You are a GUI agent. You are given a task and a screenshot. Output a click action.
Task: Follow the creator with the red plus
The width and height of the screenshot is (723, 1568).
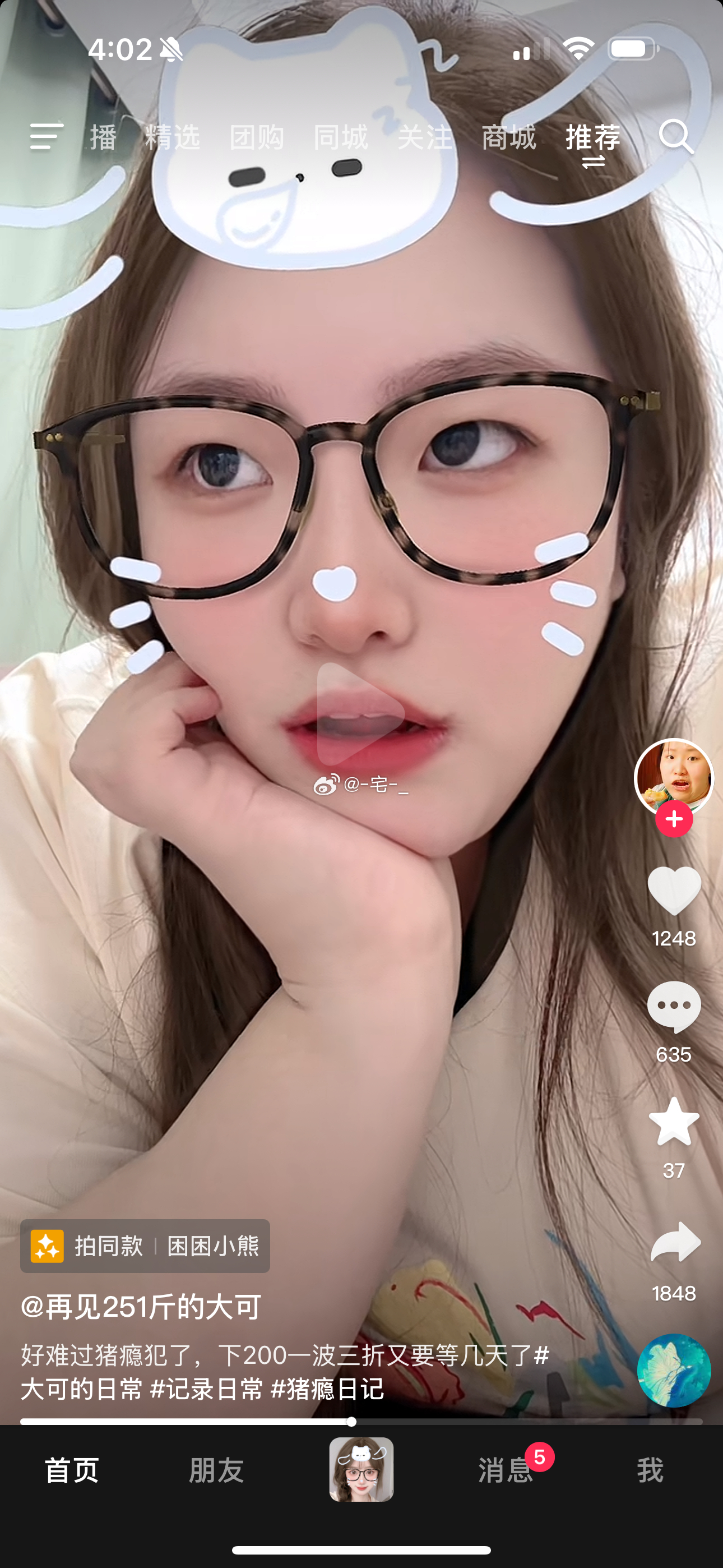point(674,819)
